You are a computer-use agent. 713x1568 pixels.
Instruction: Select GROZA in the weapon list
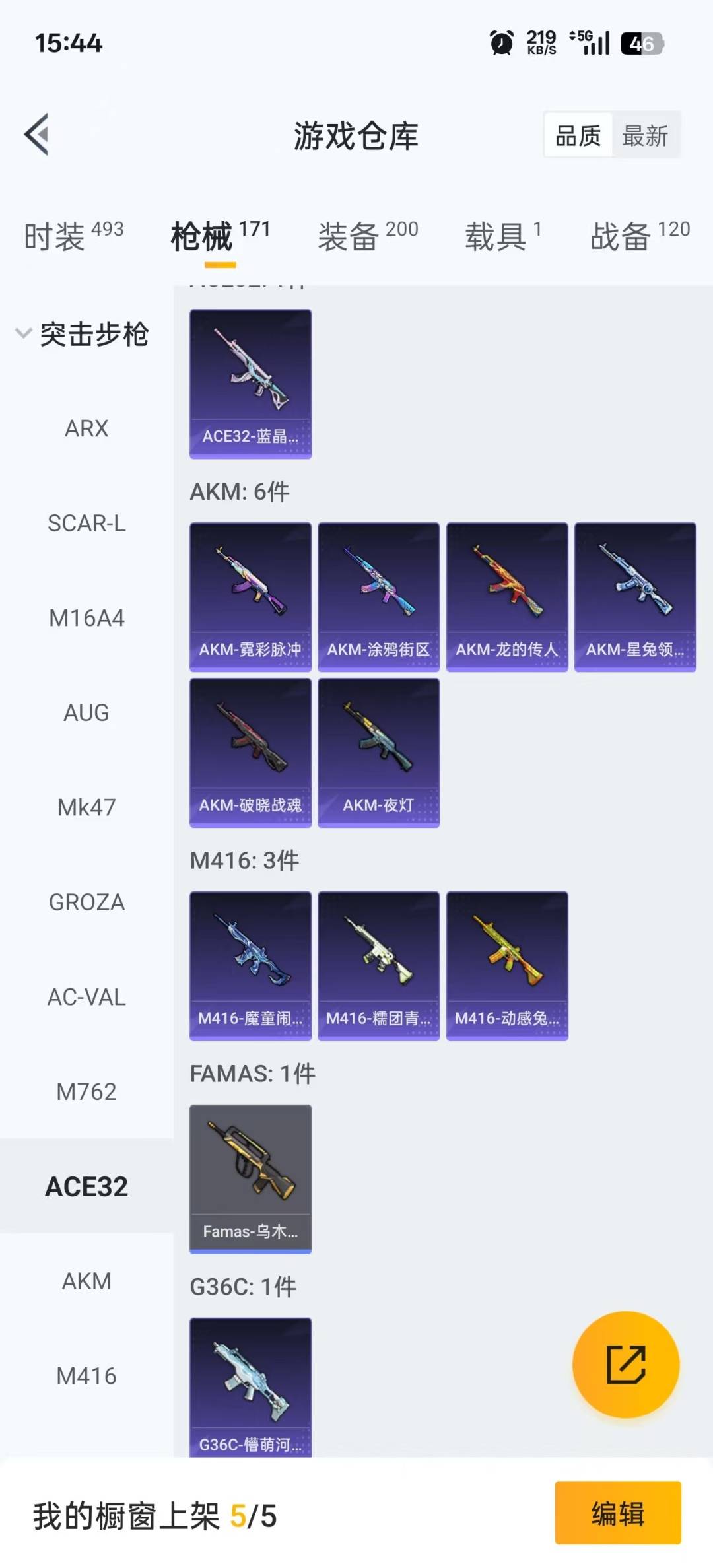click(x=86, y=903)
